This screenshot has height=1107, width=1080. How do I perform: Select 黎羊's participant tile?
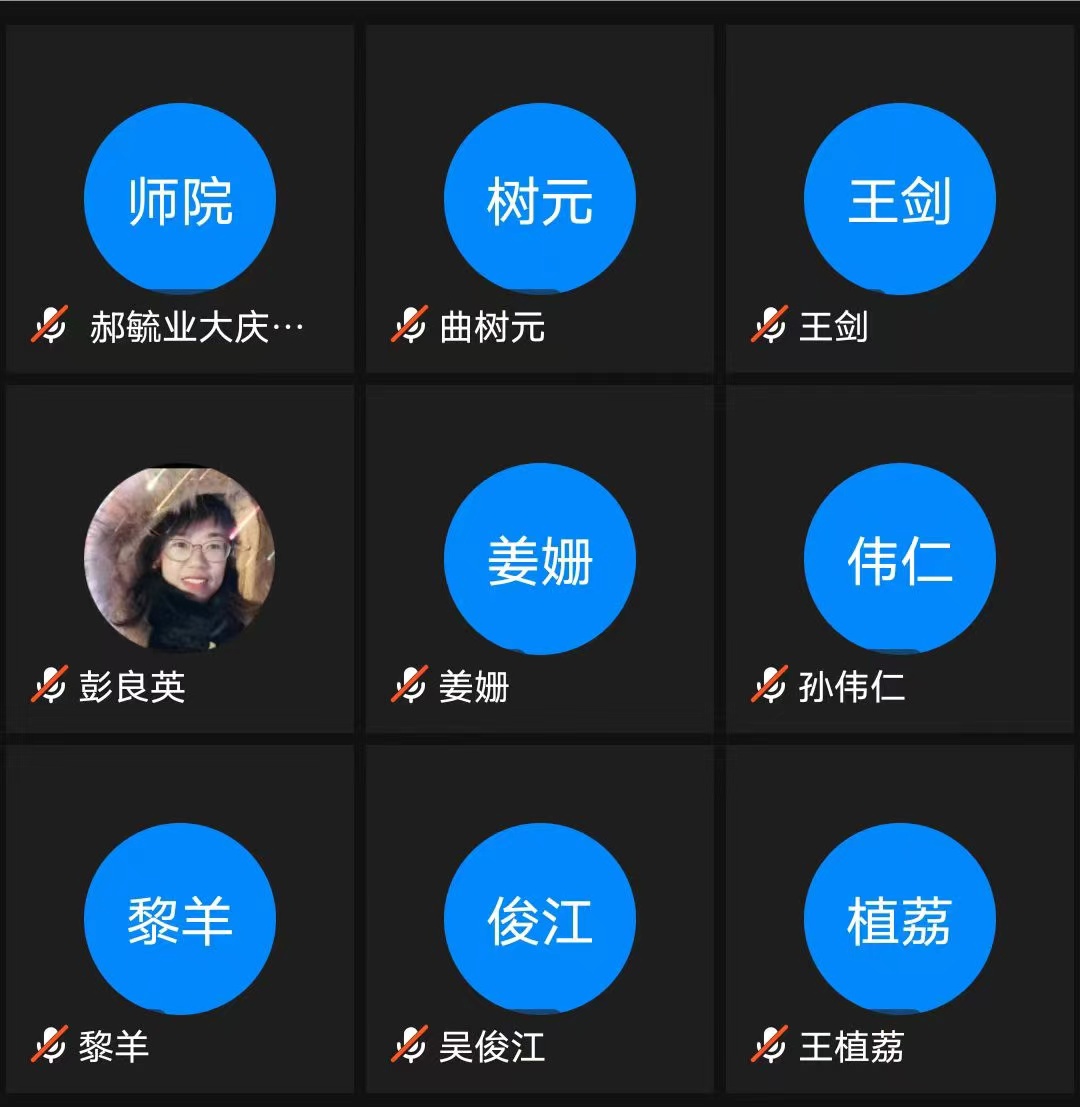(x=180, y=919)
